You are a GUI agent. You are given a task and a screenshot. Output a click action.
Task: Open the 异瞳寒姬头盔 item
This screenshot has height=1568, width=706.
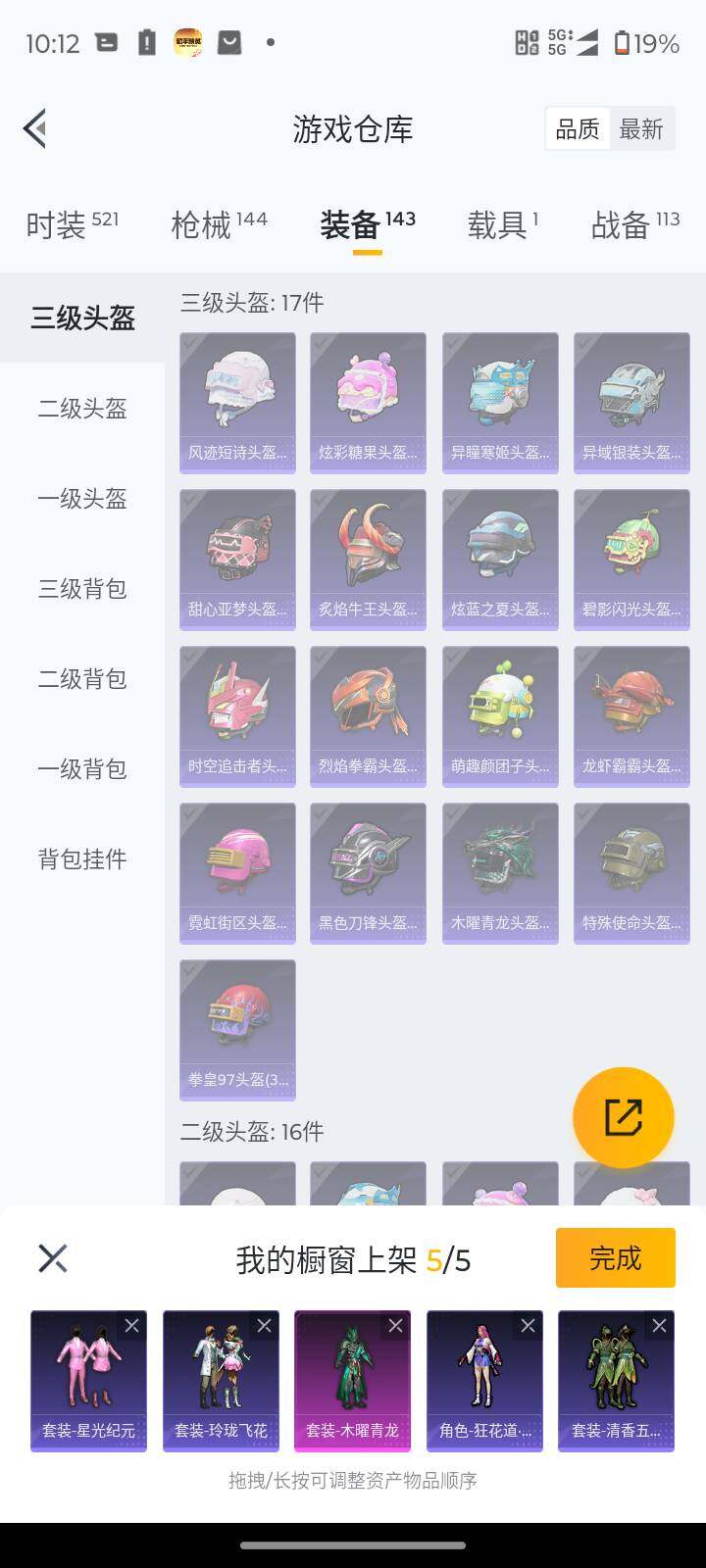[x=499, y=402]
